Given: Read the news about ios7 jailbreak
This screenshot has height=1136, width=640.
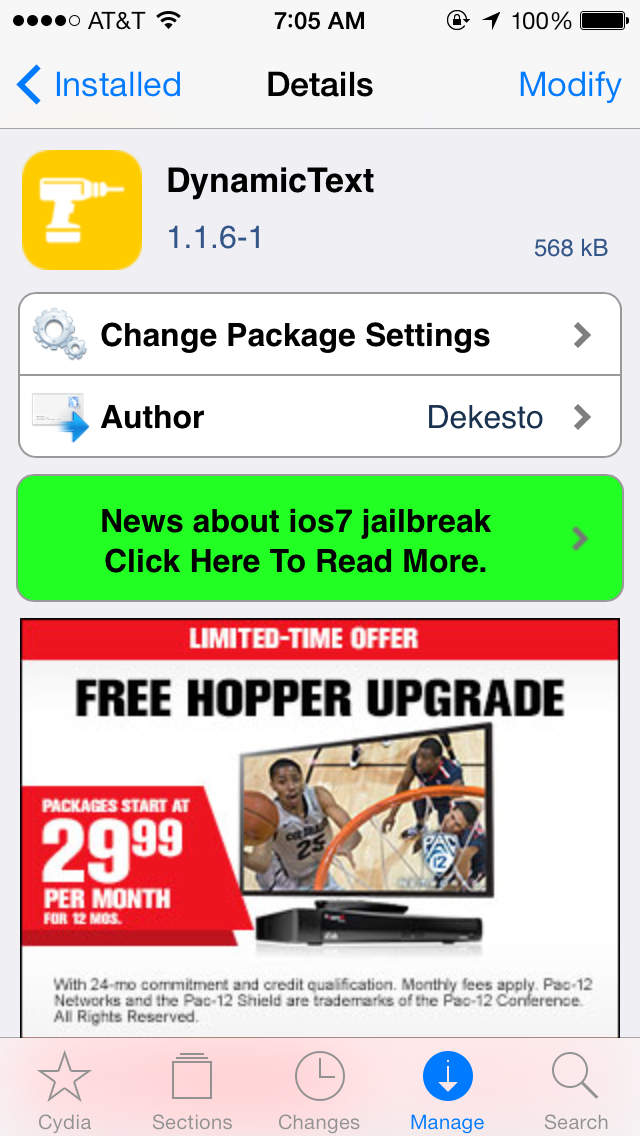Looking at the screenshot, I should click(x=320, y=540).
